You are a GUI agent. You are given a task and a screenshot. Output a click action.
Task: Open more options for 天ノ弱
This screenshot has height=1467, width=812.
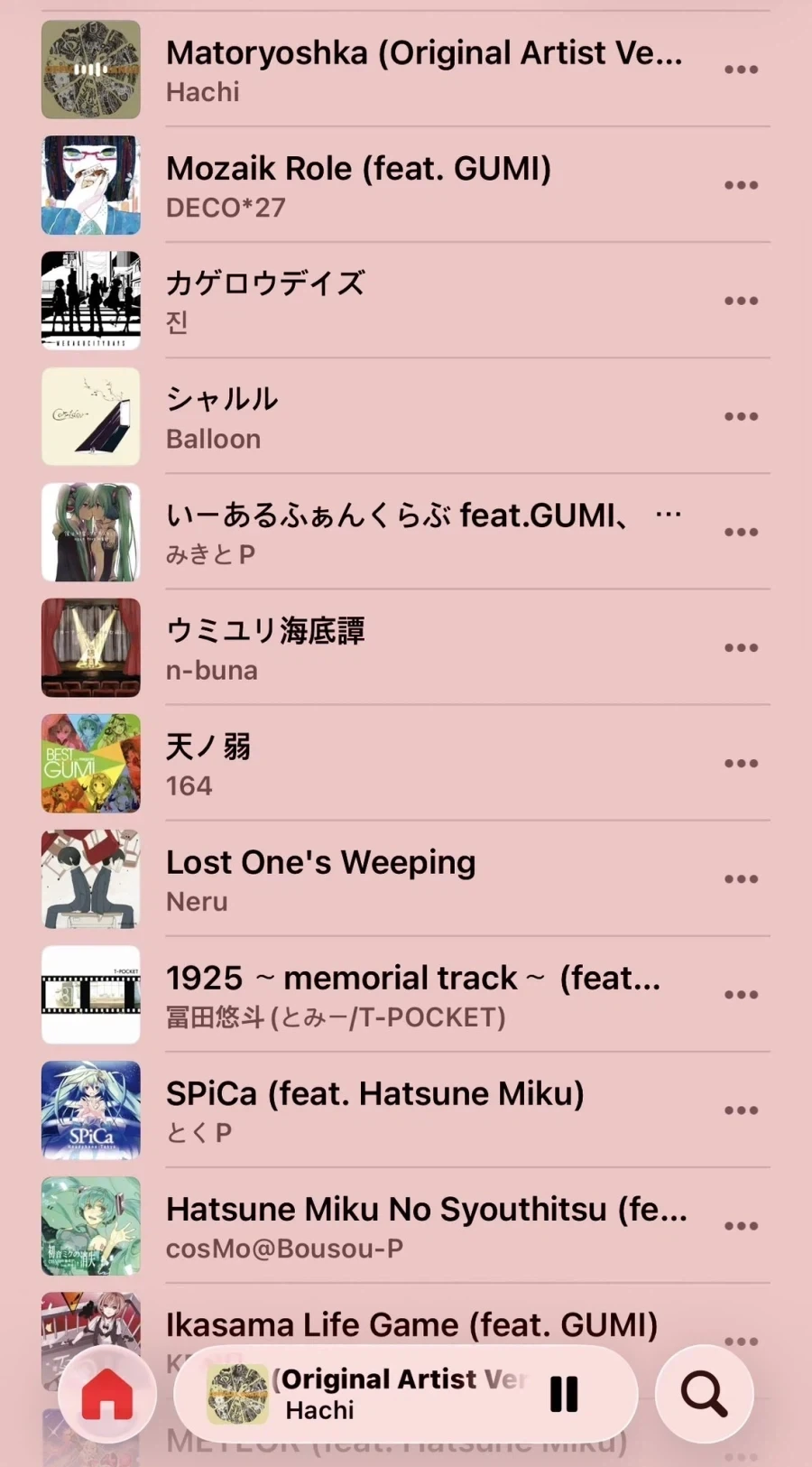[741, 763]
